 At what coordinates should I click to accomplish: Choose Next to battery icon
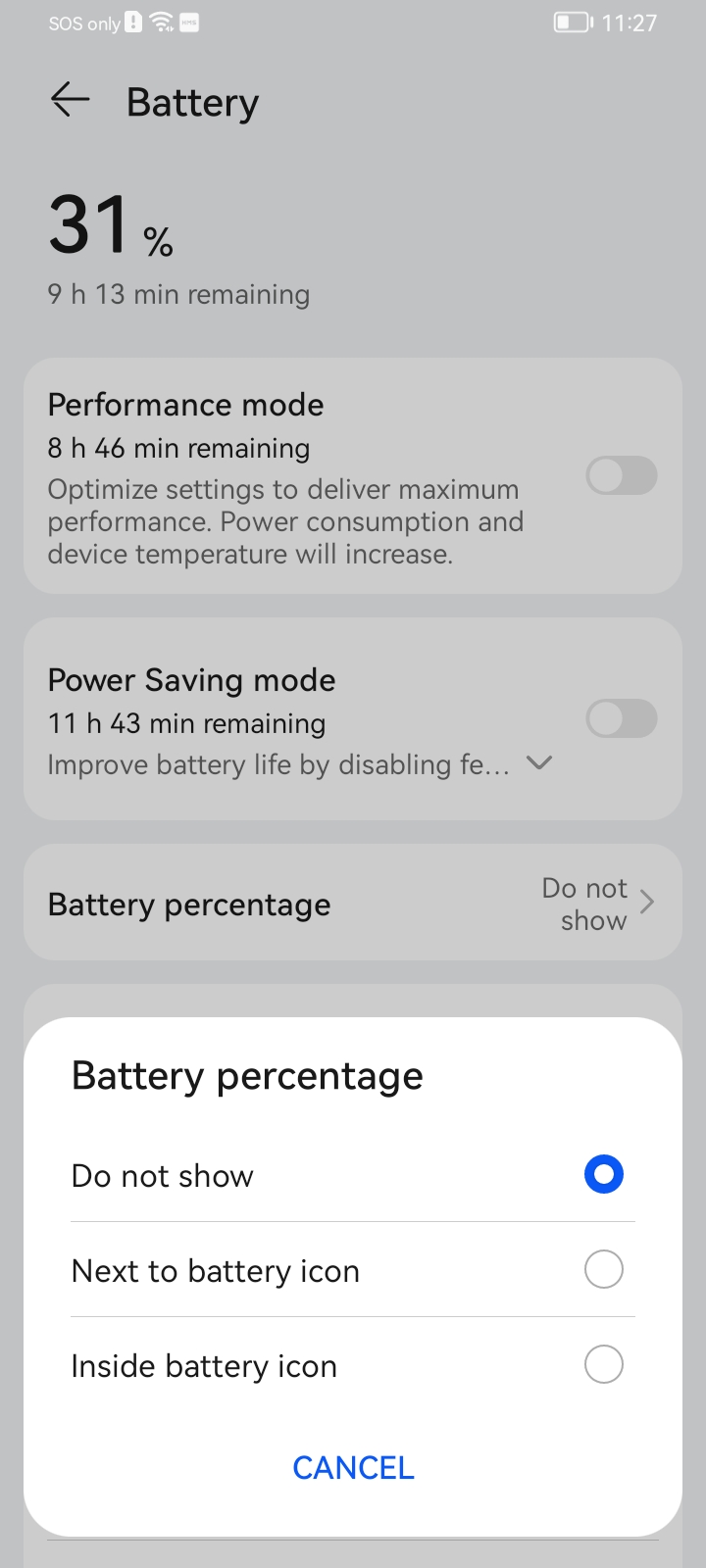(x=603, y=1270)
